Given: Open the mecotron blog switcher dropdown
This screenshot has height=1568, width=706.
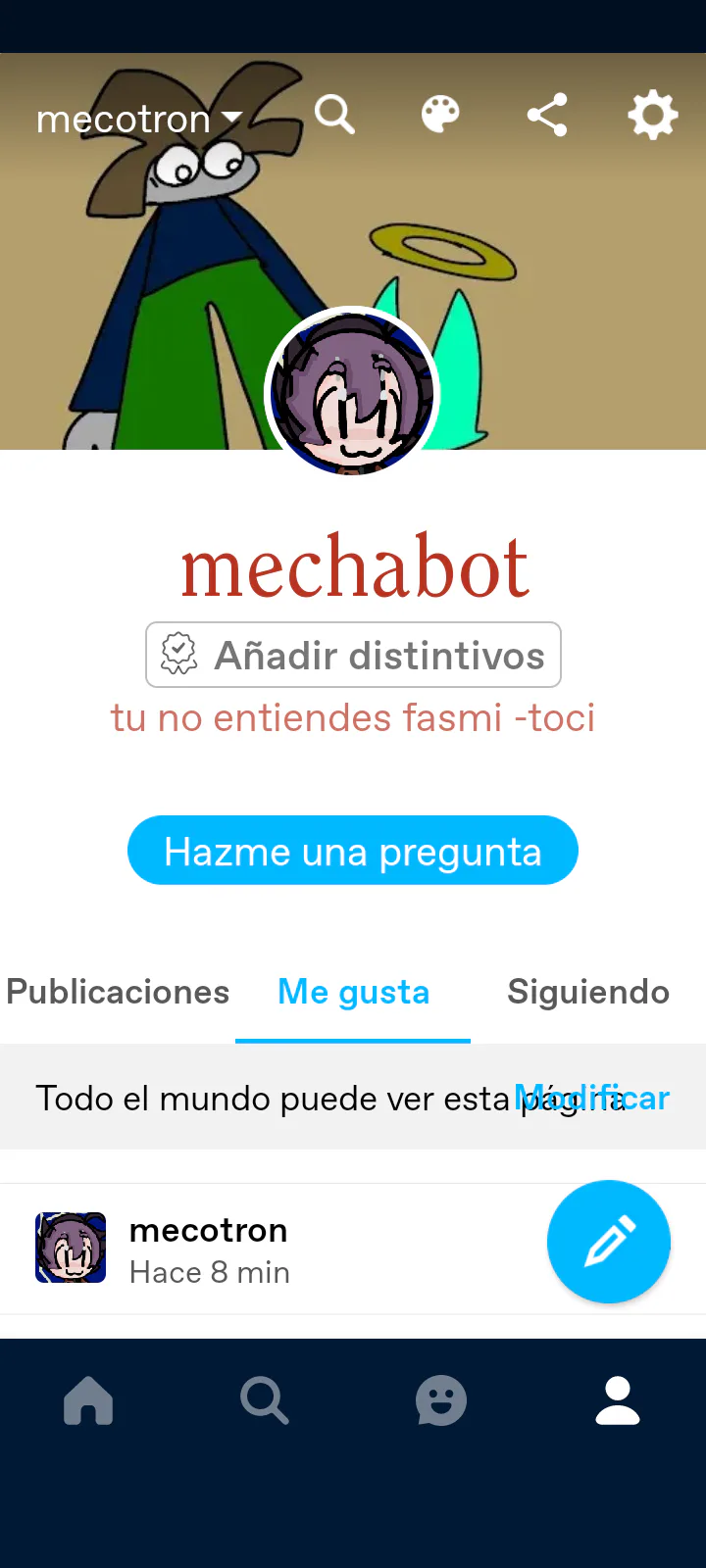Looking at the screenshot, I should 138,120.
